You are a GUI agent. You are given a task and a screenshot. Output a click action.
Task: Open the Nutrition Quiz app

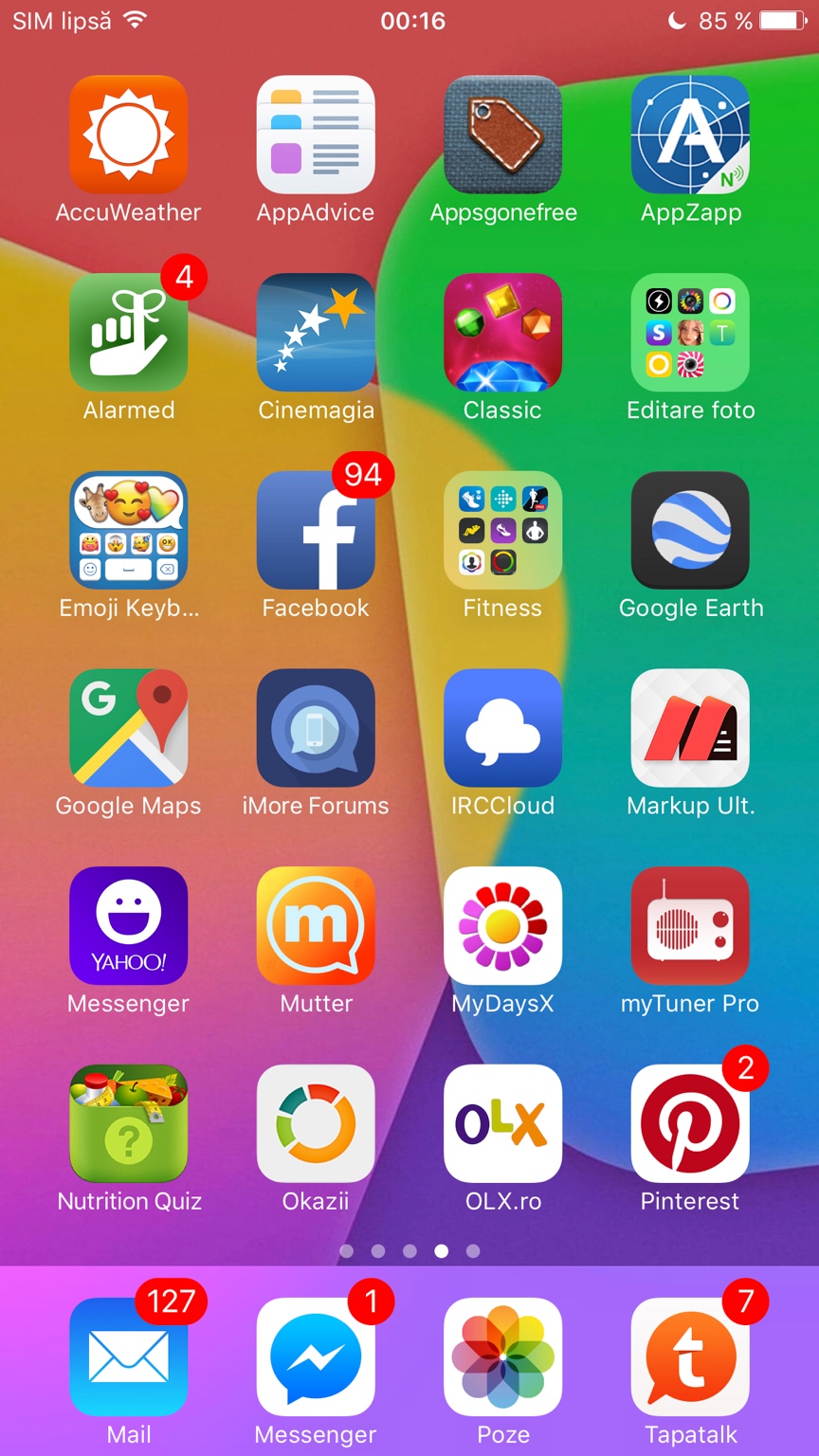129,1123
